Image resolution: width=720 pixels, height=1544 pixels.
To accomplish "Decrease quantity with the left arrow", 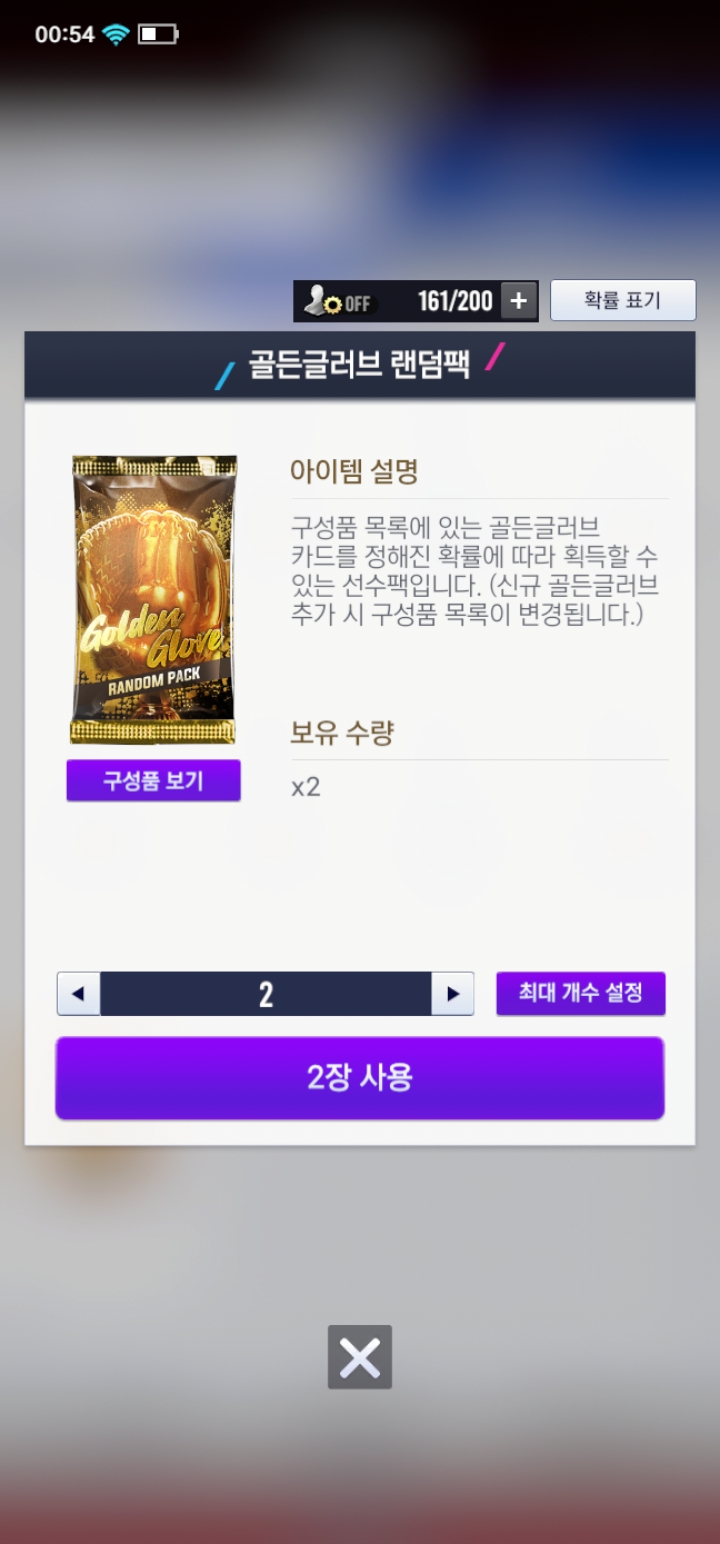I will pos(79,994).
